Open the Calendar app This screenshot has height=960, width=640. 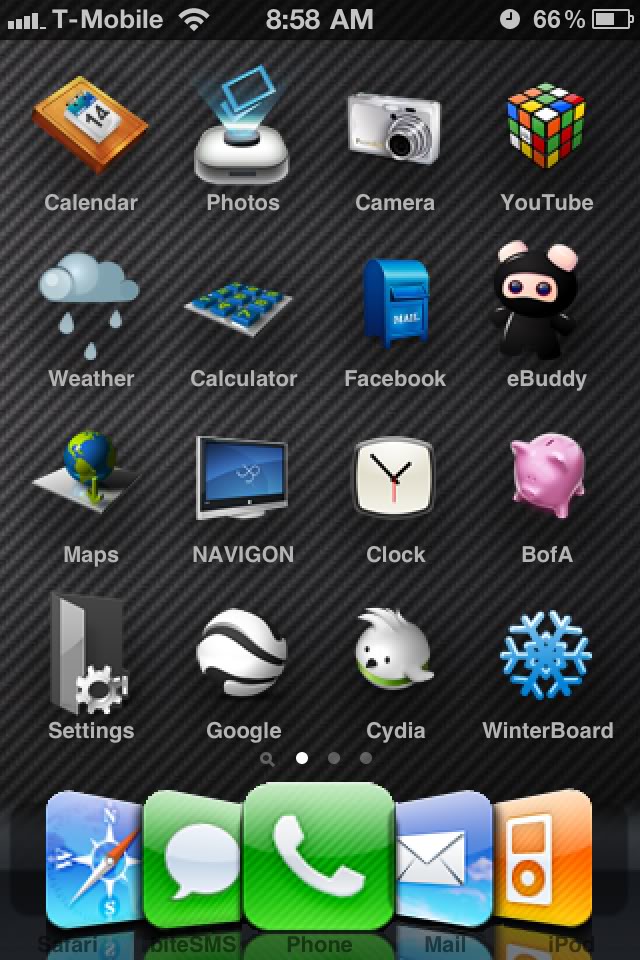point(90,130)
